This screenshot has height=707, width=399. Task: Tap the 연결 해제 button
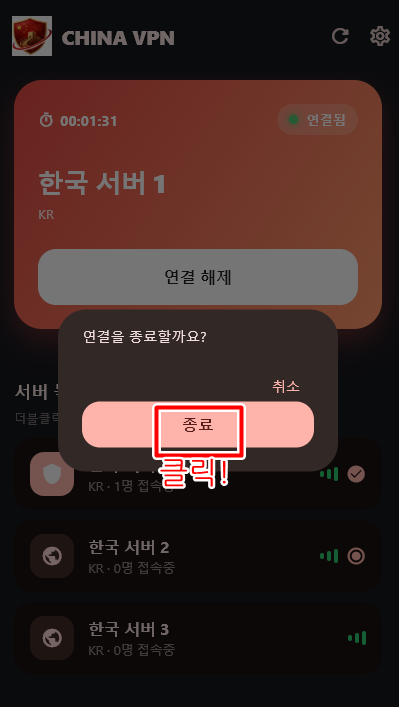coord(198,277)
